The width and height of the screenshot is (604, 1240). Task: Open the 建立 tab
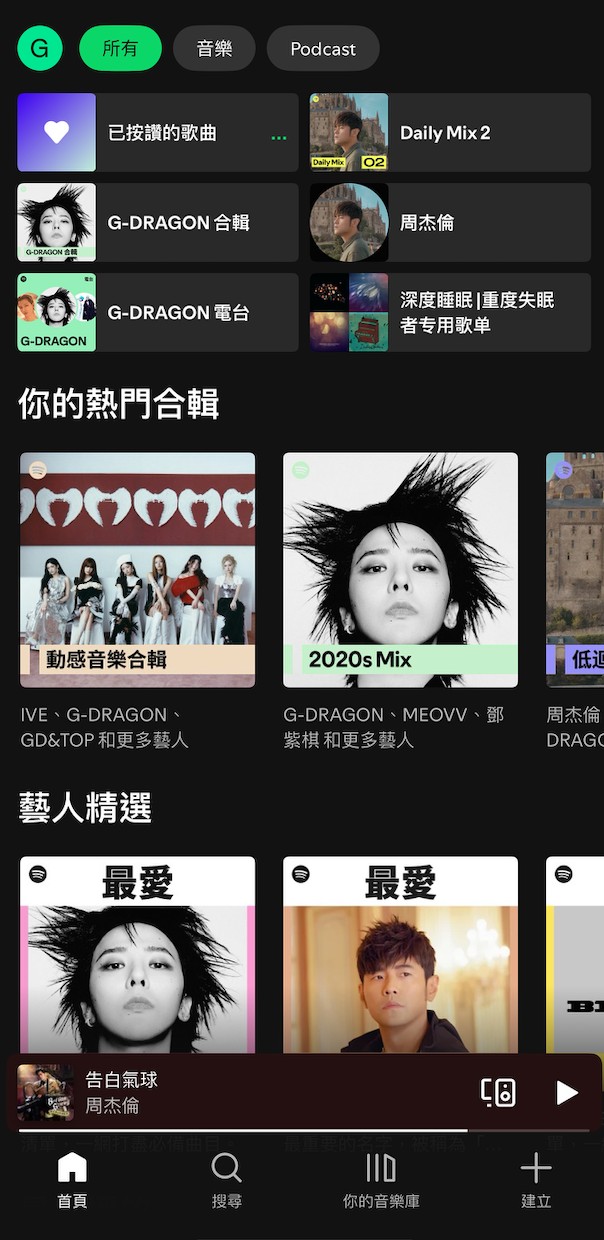coord(536,1180)
